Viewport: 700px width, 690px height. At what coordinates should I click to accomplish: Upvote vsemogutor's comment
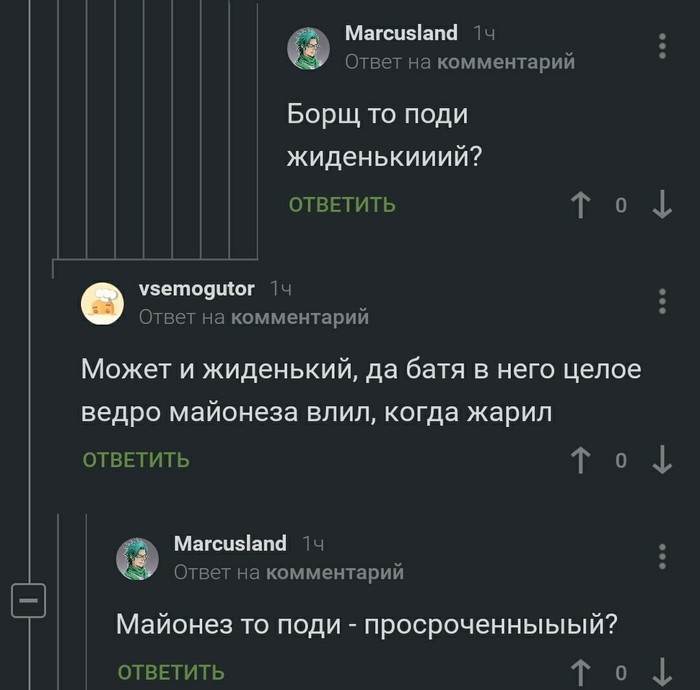click(x=580, y=460)
